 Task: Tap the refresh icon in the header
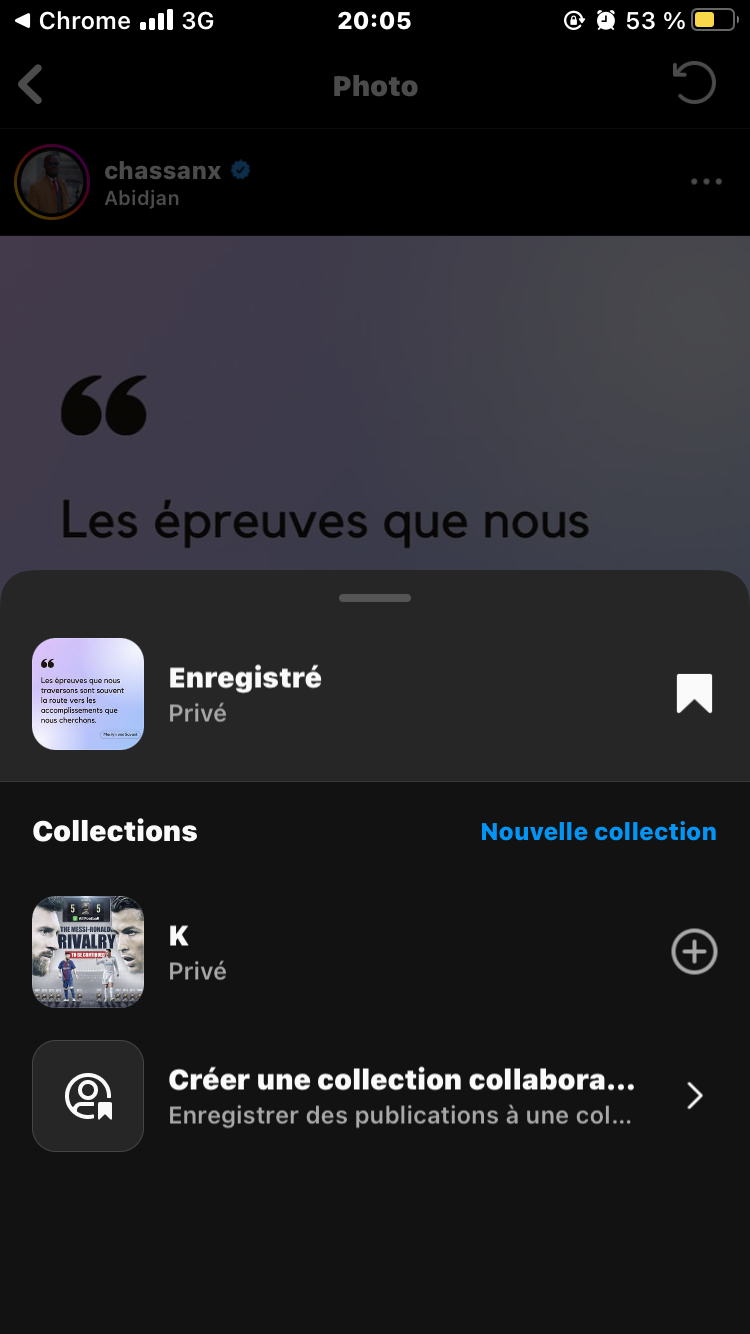coord(694,84)
